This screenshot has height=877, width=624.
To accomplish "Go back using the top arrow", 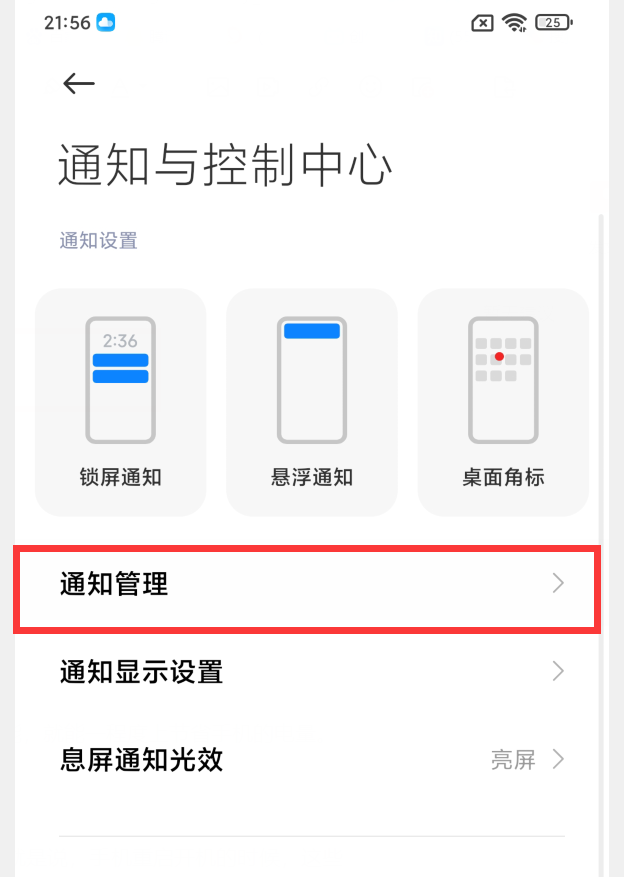I will click(x=78, y=84).
